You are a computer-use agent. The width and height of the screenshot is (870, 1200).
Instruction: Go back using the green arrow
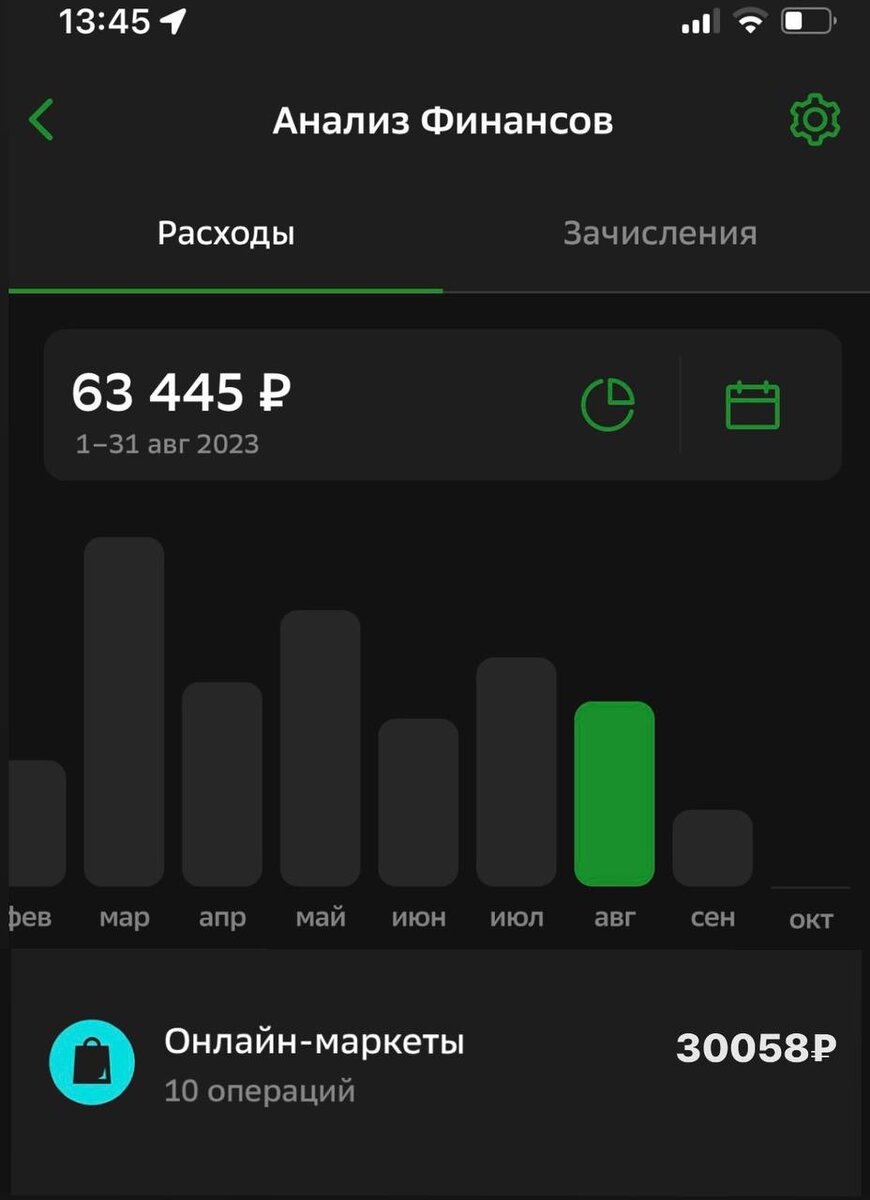point(41,120)
